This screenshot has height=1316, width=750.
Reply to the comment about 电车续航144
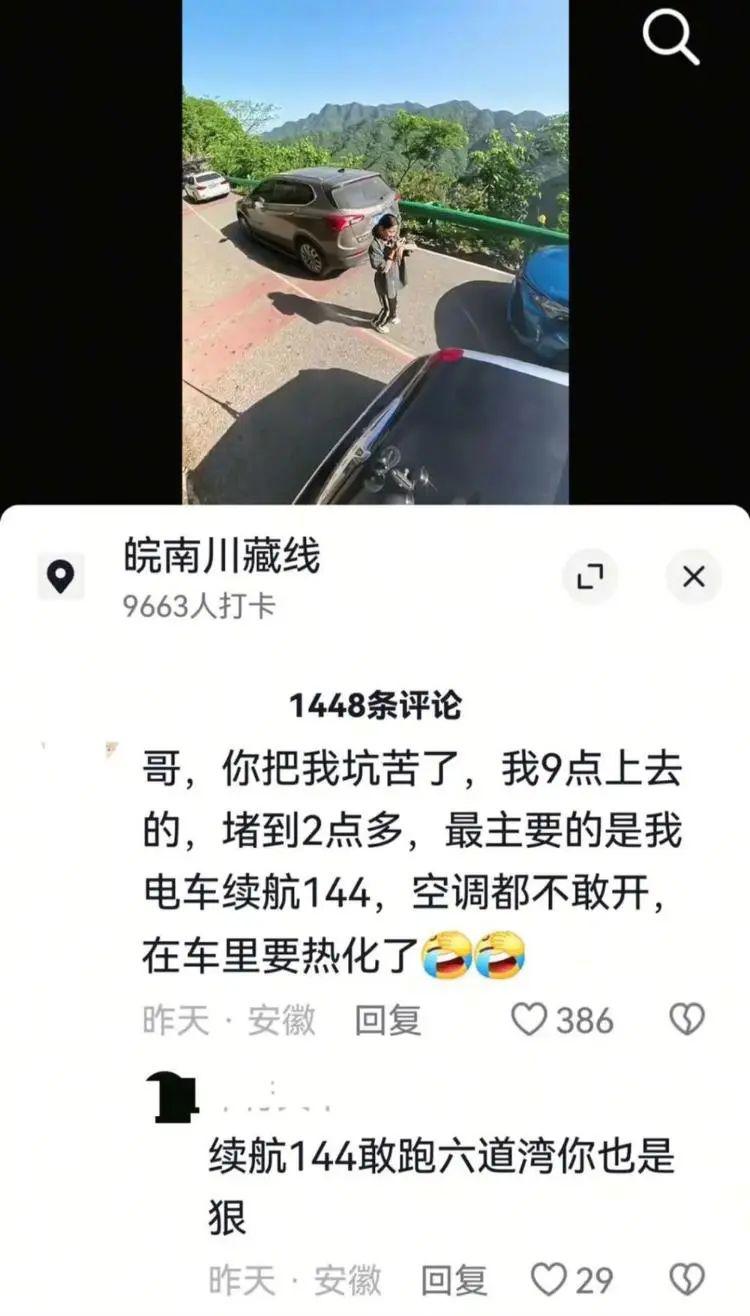pyautogui.click(x=388, y=1020)
